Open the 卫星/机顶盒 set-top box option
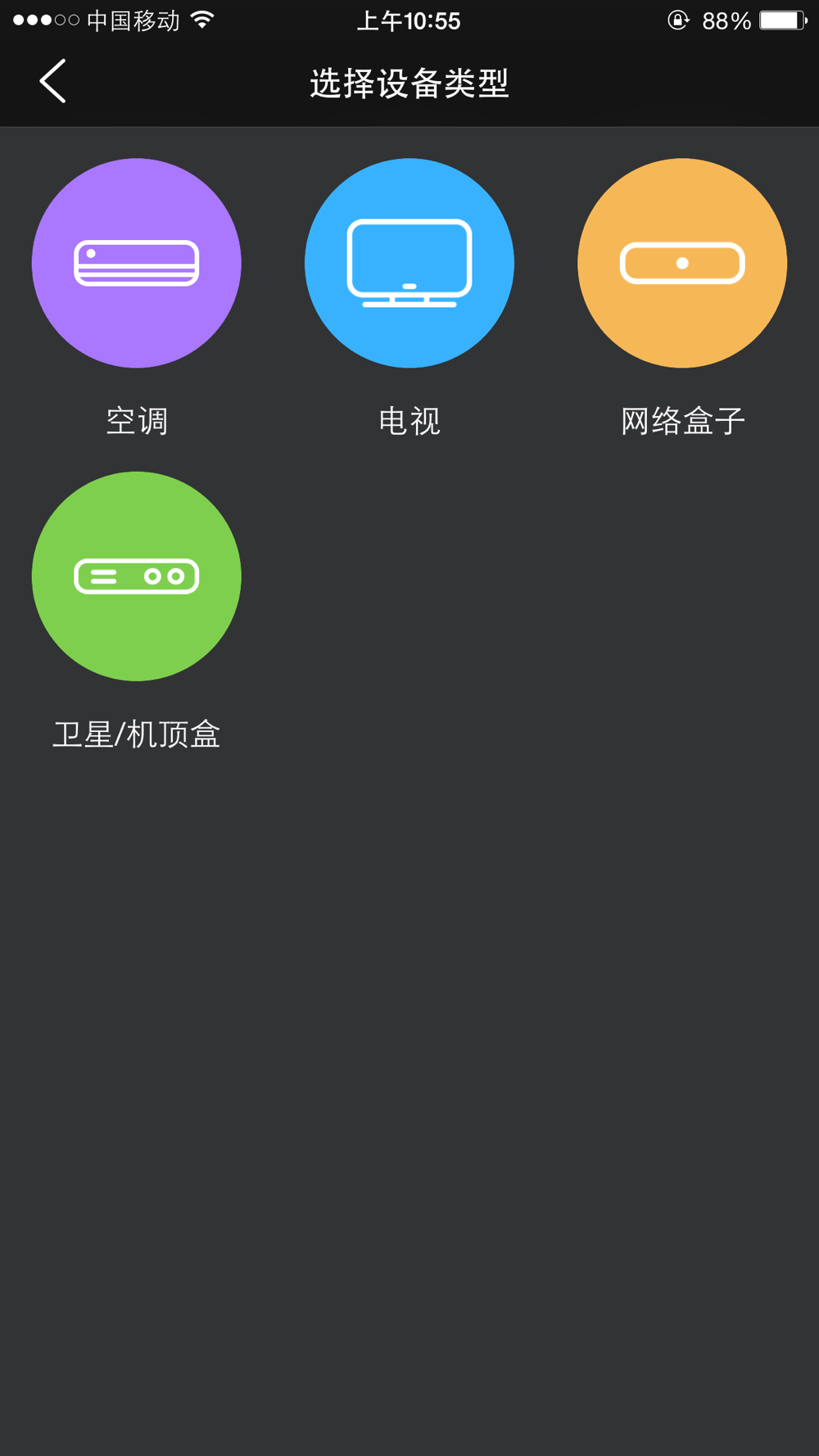This screenshot has height=1456, width=819. coord(137,576)
